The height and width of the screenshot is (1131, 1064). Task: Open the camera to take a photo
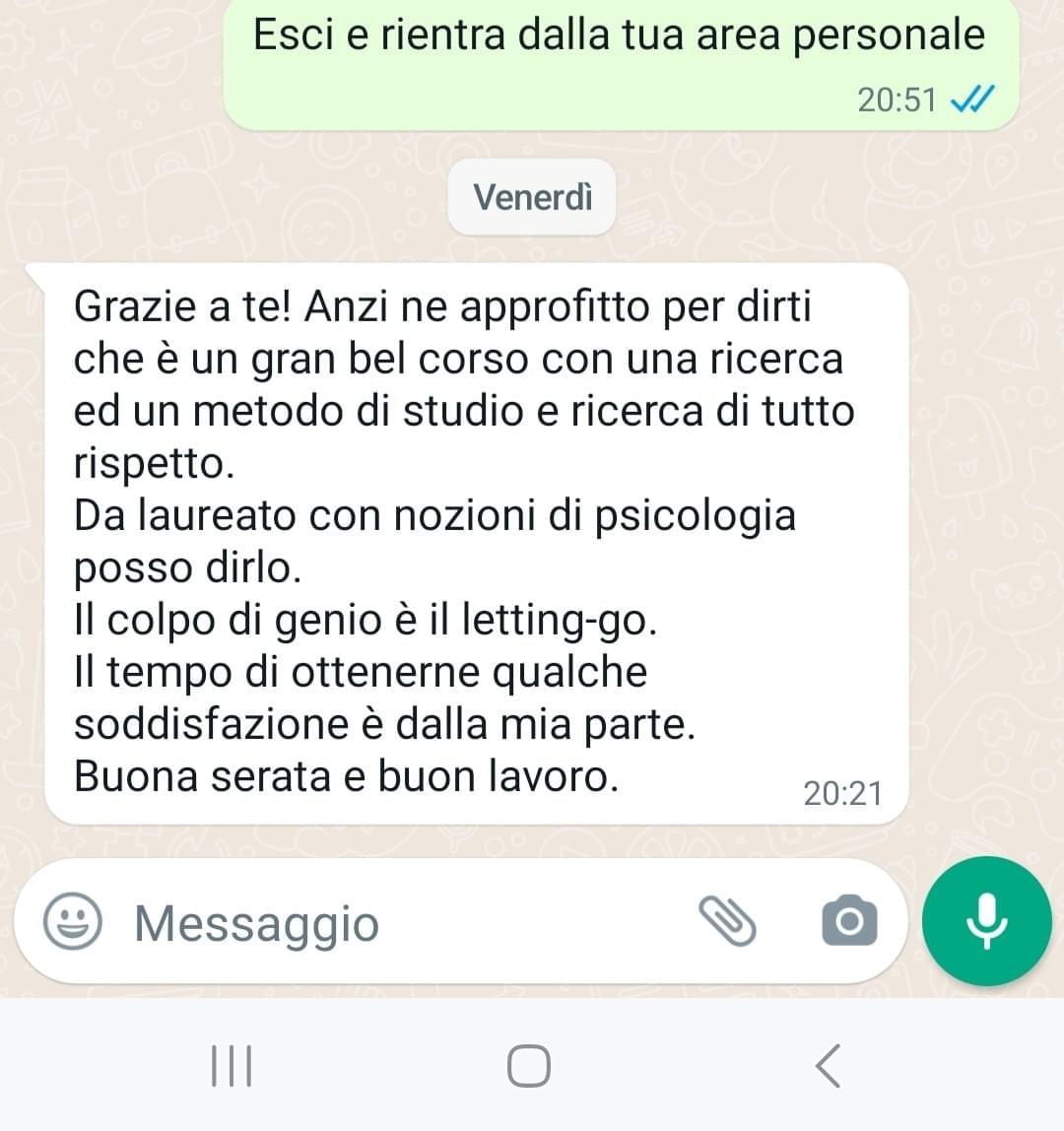(848, 922)
